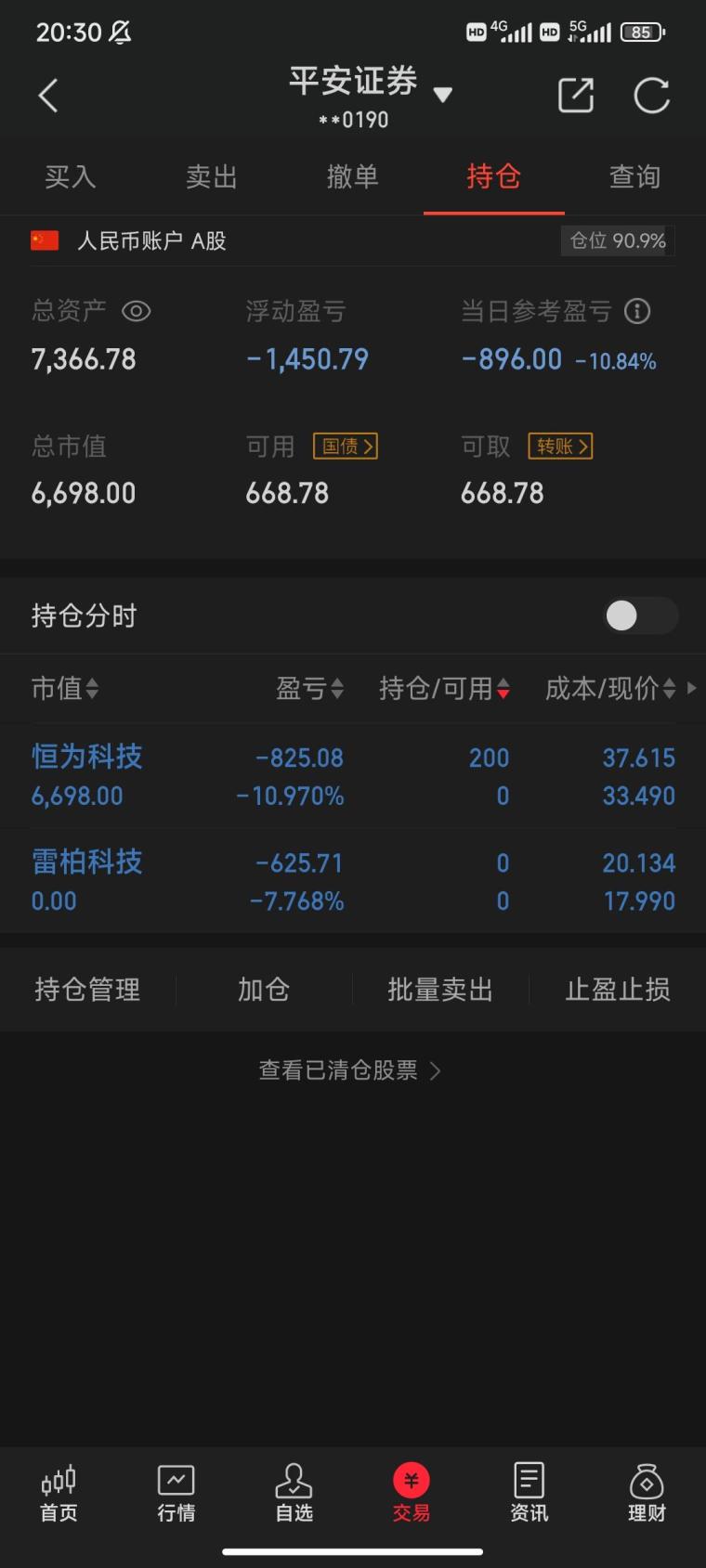The width and height of the screenshot is (706, 1568).
Task: Show info about 当日参考盈亏
Action: tap(637, 311)
